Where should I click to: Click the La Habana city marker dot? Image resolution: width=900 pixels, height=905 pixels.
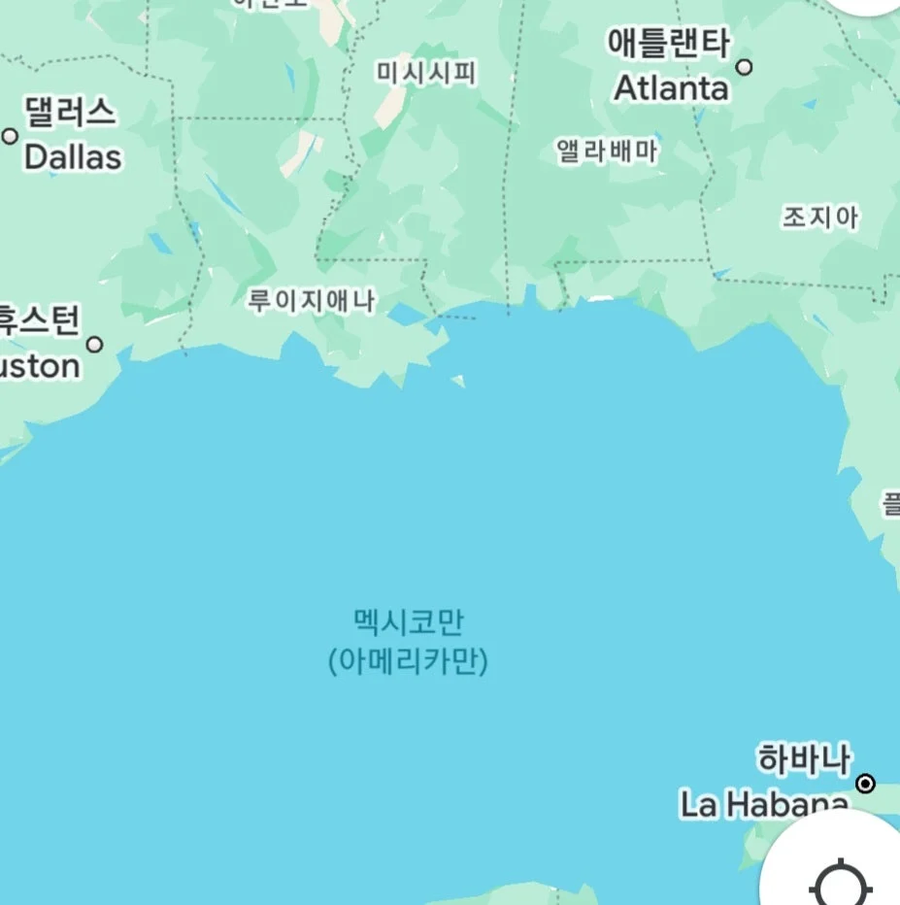click(x=866, y=783)
